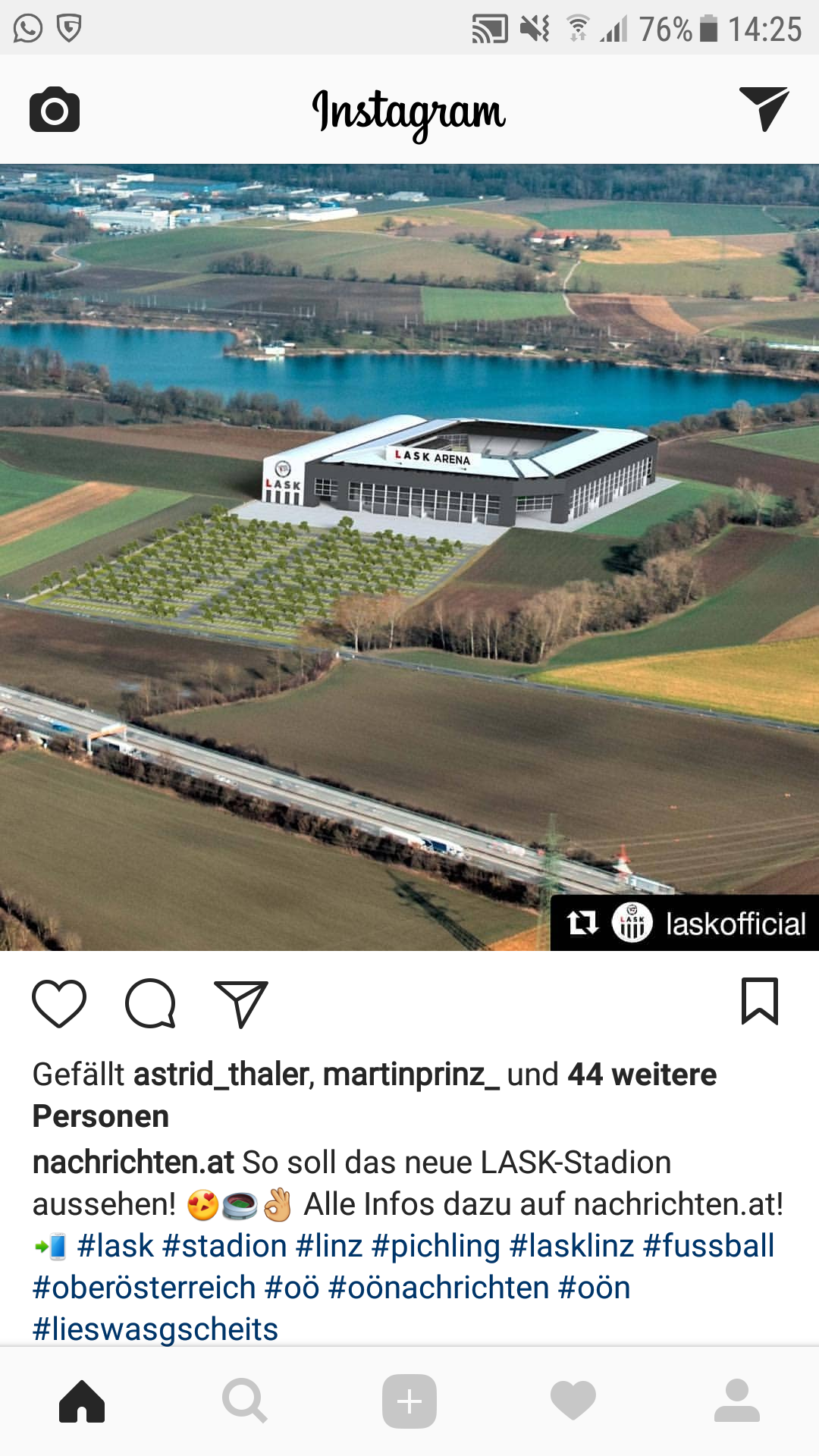This screenshot has height=1456, width=819.
Task: Open the camera from the top bar
Action: pos(55,110)
